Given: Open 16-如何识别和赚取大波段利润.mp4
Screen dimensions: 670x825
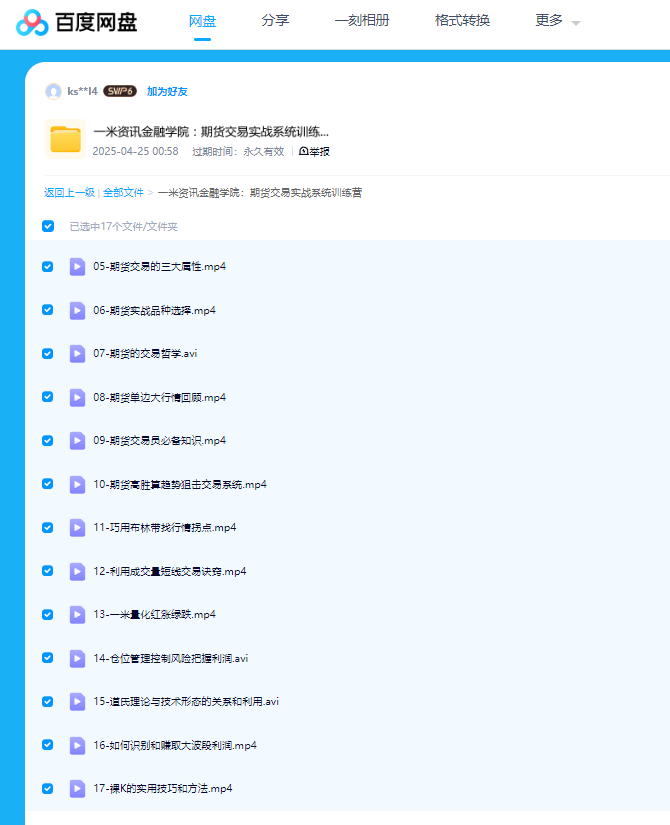Looking at the screenshot, I should coord(174,745).
